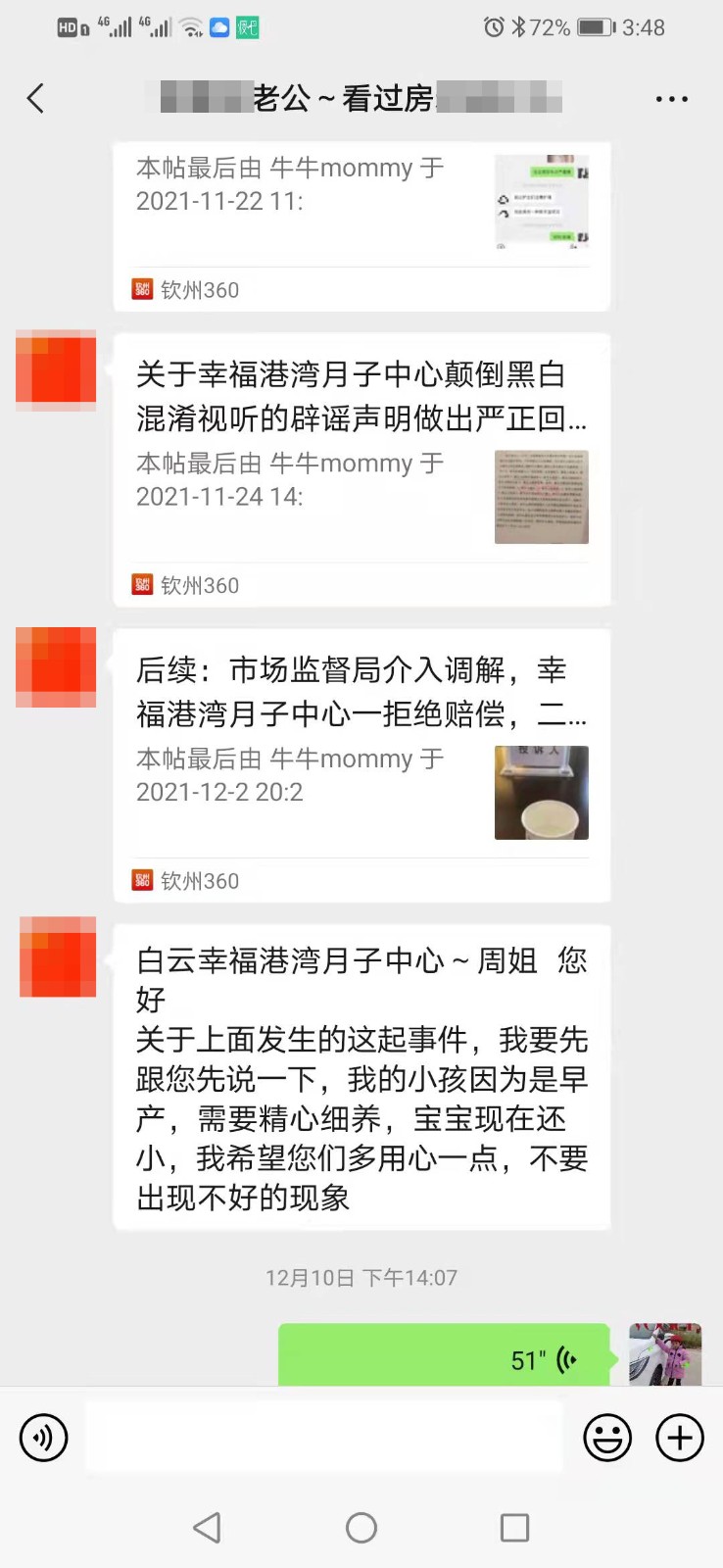The image size is (723, 1568).
Task: Open sender avatar beside 辟谣声明 post
Action: 56,370
